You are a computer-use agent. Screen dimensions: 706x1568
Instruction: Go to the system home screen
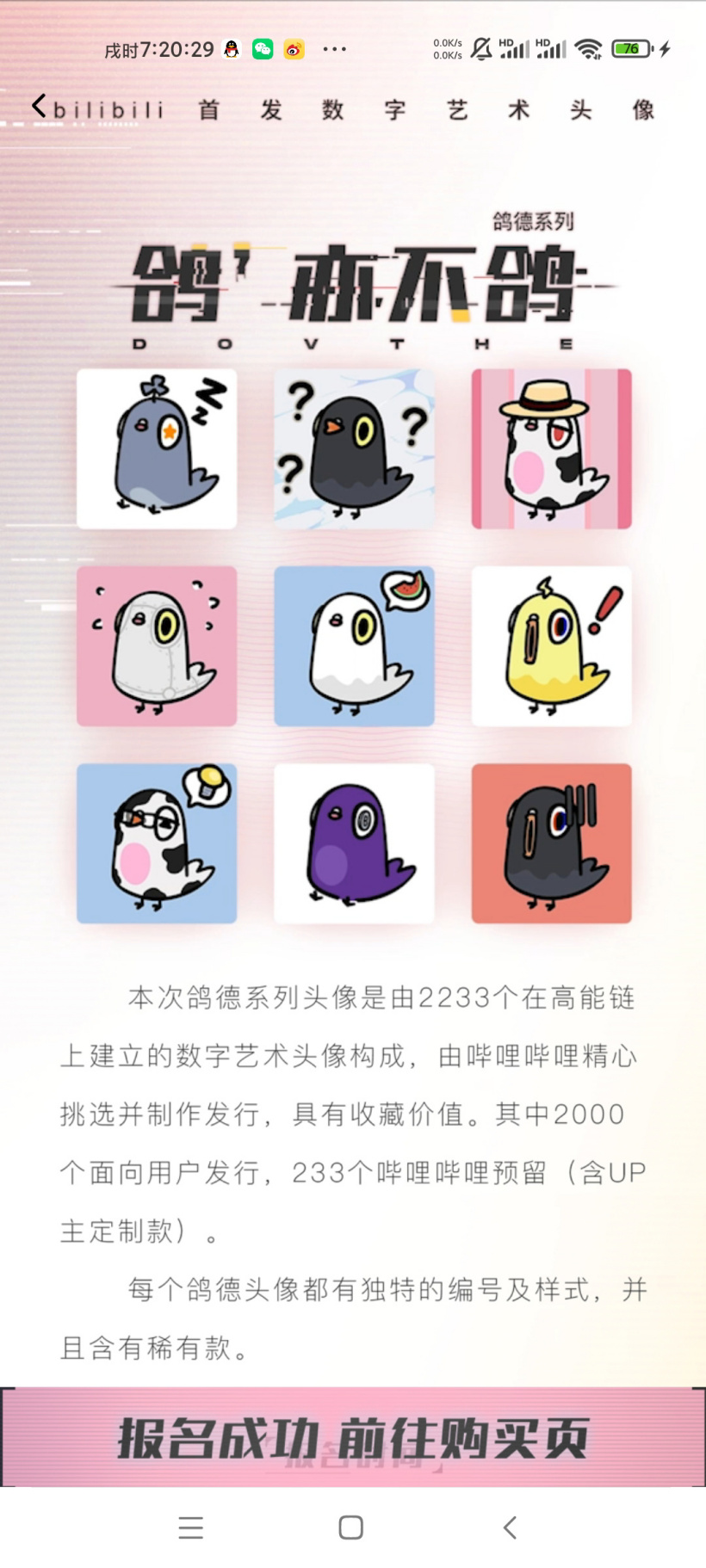(x=350, y=1528)
